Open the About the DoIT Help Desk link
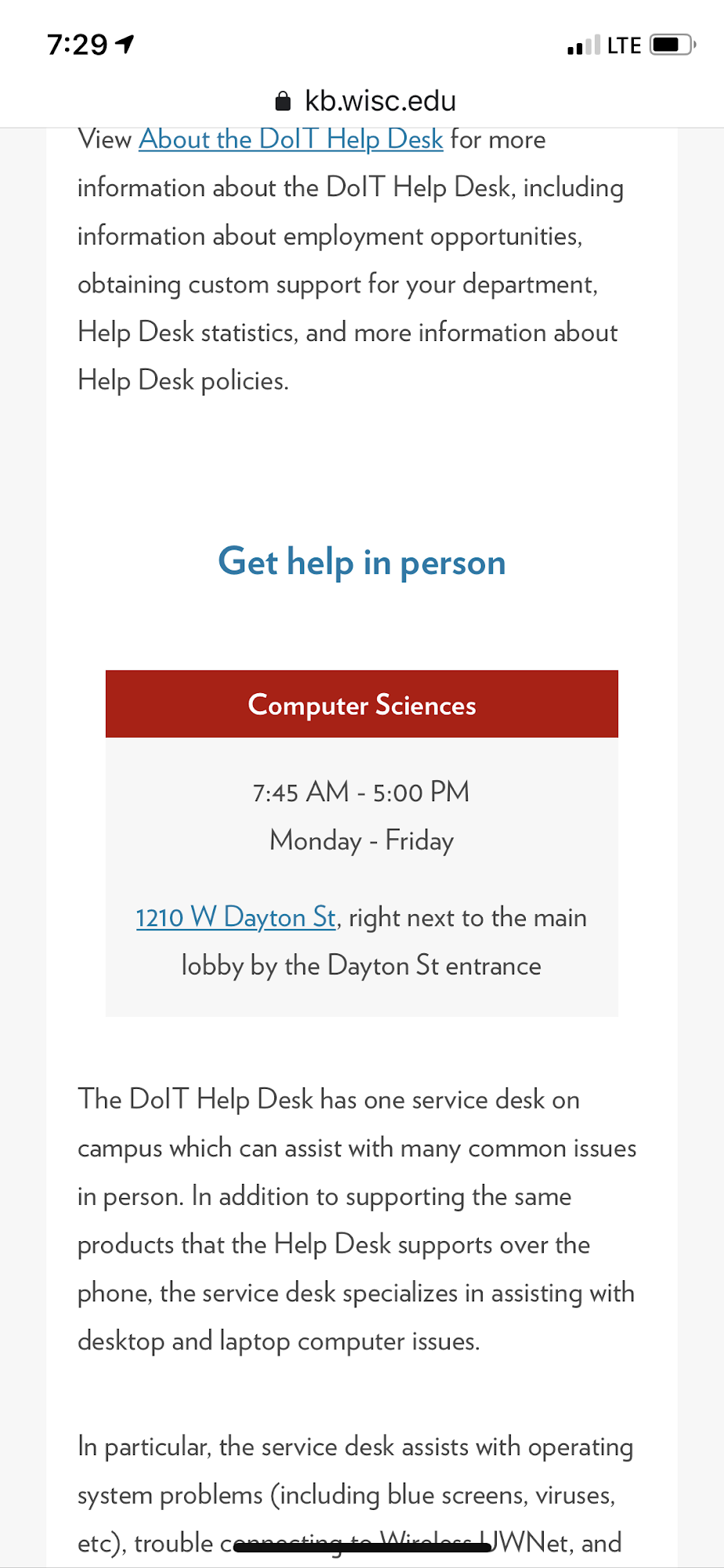The height and width of the screenshot is (1568, 724). tap(291, 140)
